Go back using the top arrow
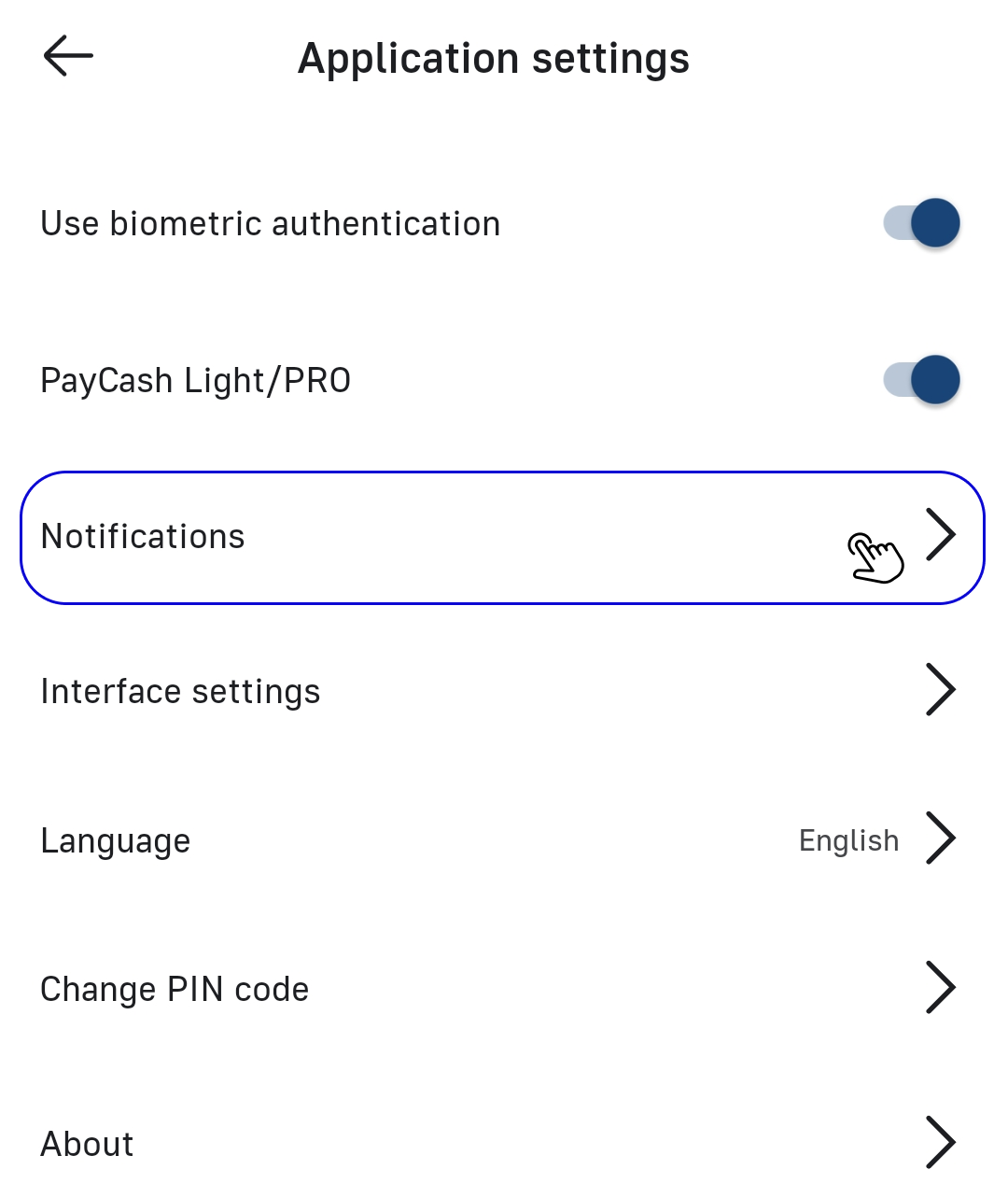Screen dimensions: 1008x1198 (x=68, y=56)
